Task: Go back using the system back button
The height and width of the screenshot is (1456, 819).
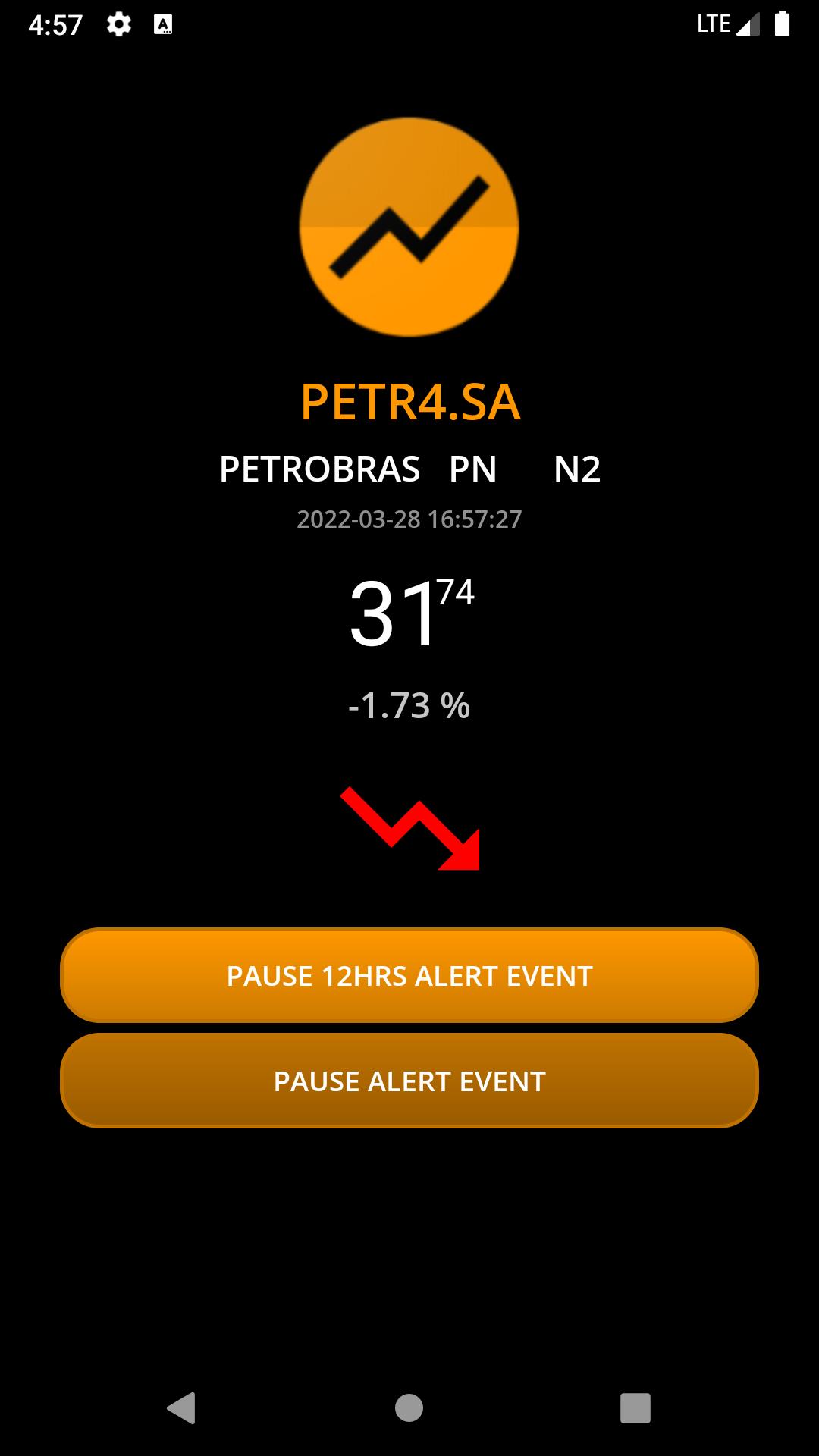Action: pos(182,1408)
